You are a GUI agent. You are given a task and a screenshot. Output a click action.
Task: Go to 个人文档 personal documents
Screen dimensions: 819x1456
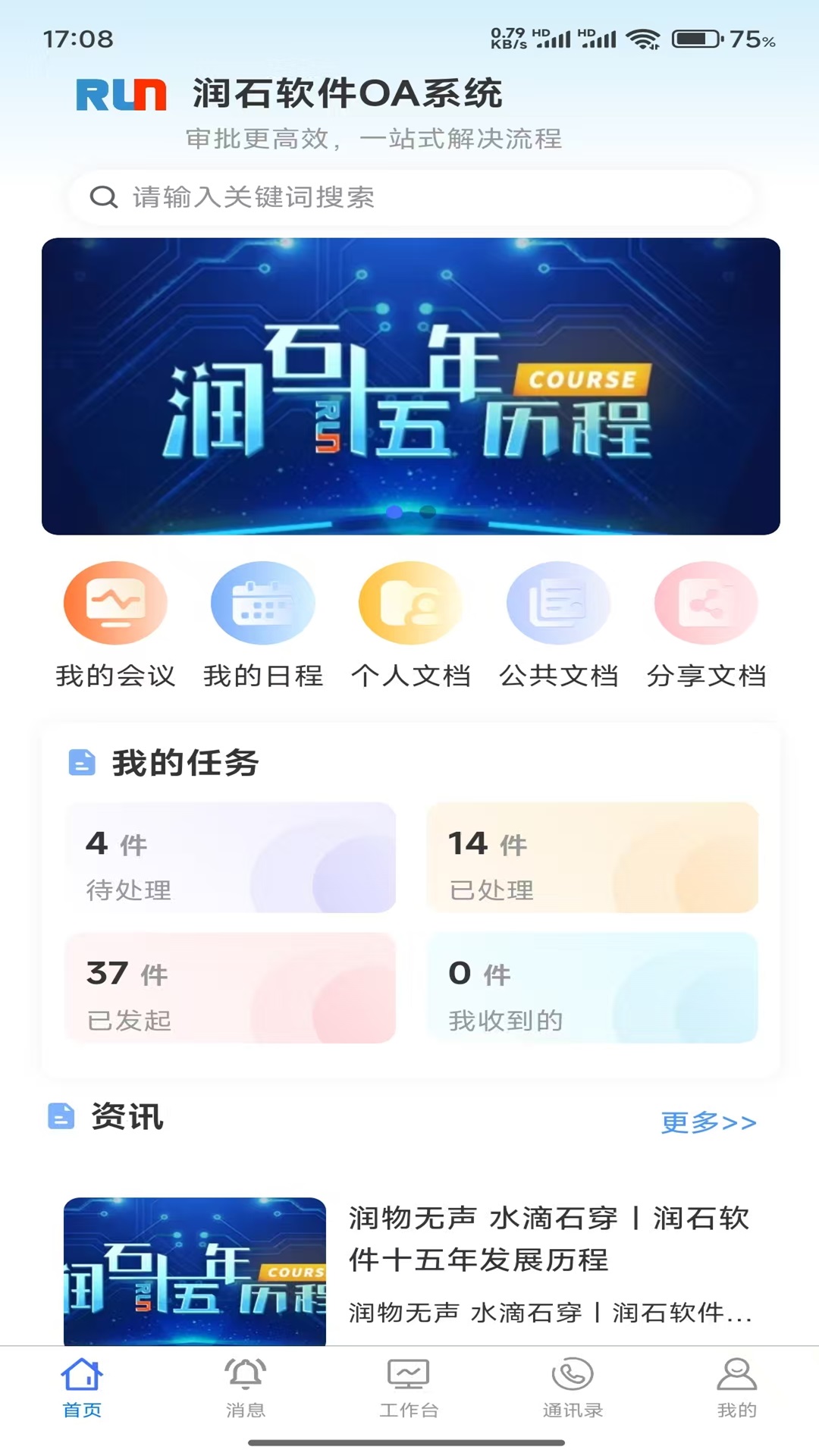pos(410,623)
